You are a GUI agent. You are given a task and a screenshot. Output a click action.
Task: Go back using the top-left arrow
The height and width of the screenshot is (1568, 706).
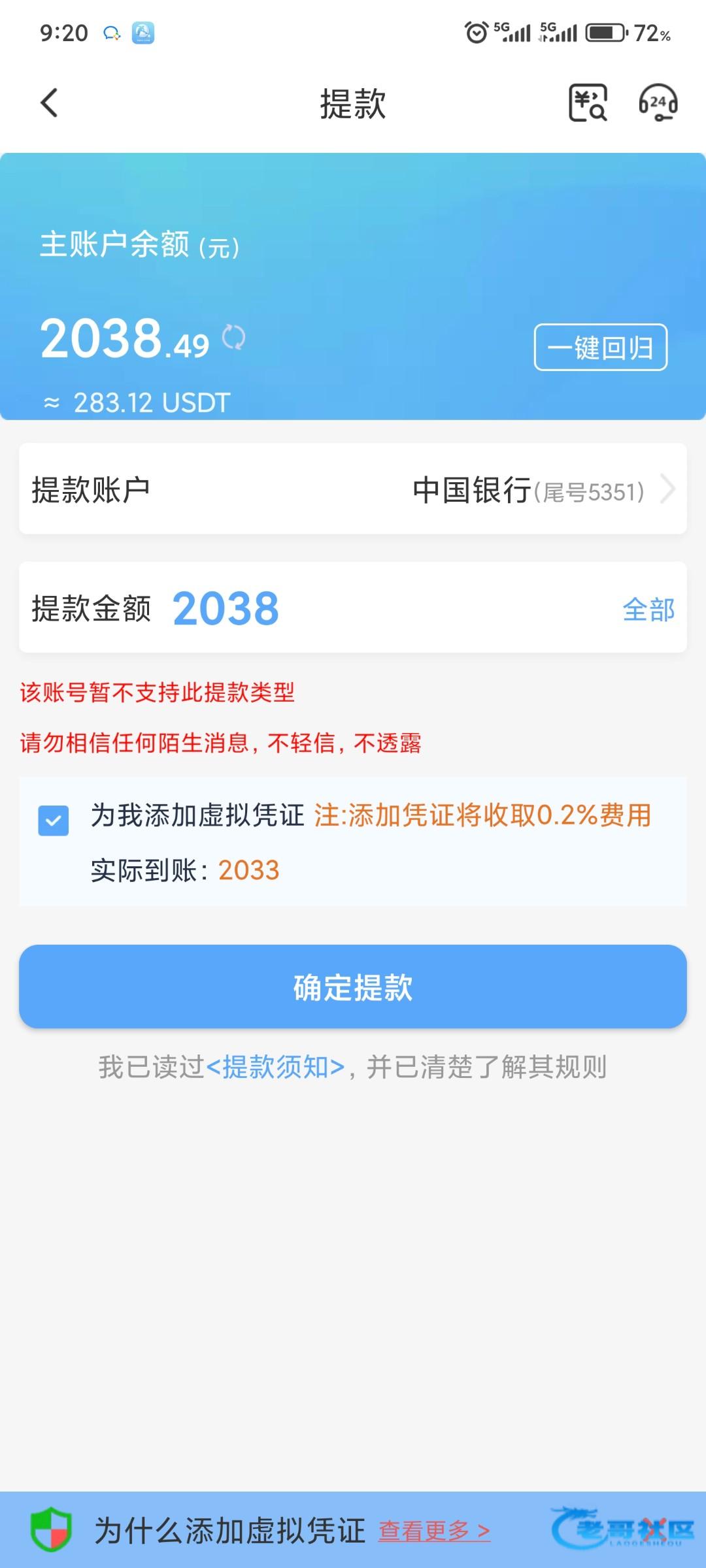(x=49, y=103)
